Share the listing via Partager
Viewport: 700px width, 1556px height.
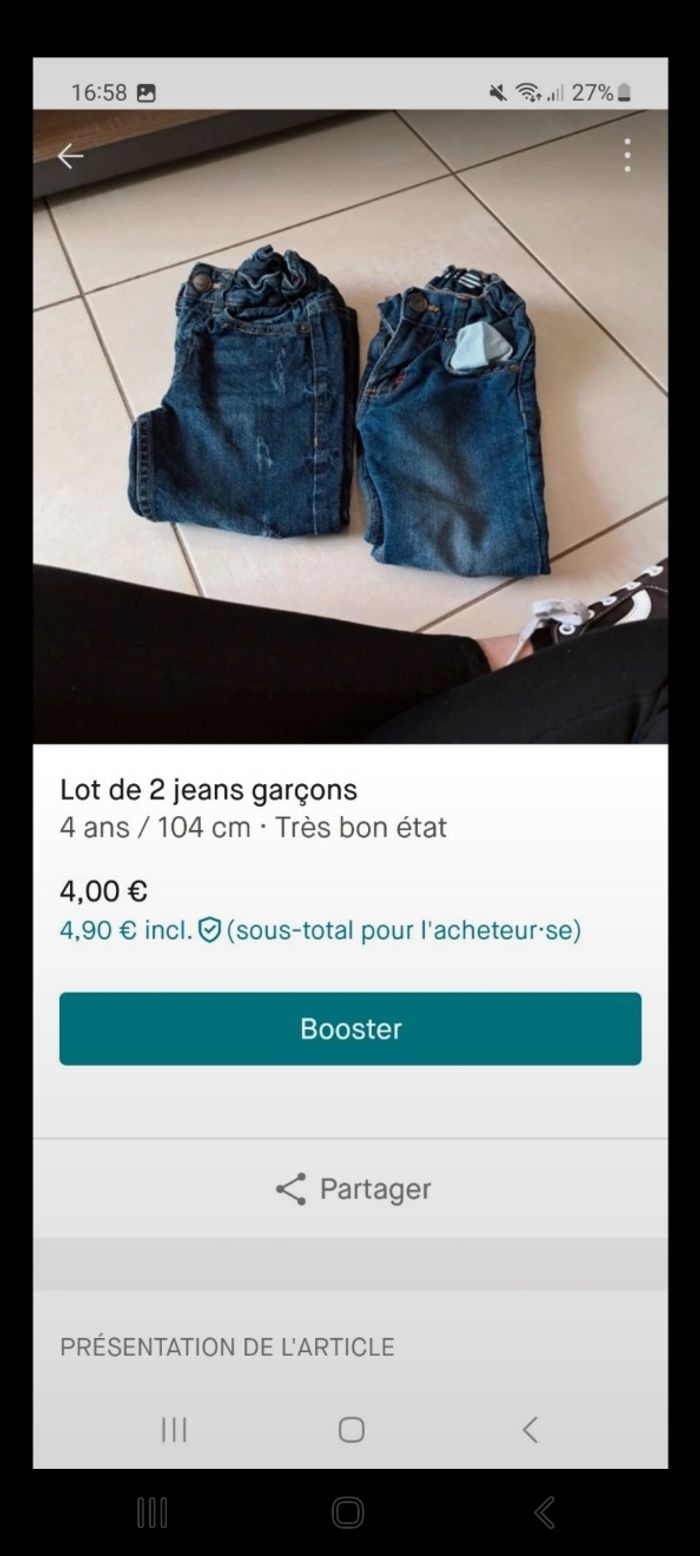pyautogui.click(x=352, y=1189)
